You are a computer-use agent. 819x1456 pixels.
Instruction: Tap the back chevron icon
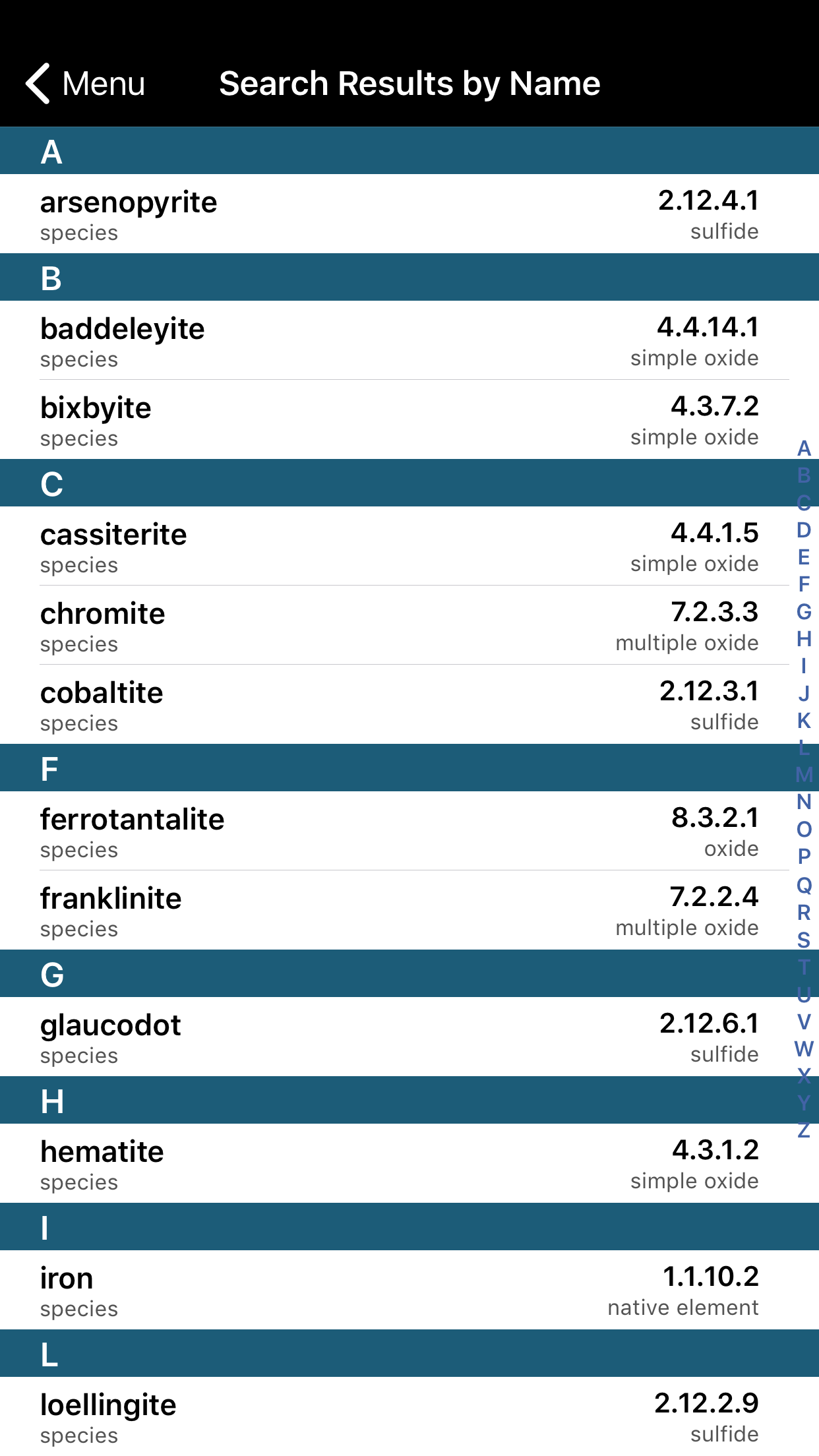(38, 83)
